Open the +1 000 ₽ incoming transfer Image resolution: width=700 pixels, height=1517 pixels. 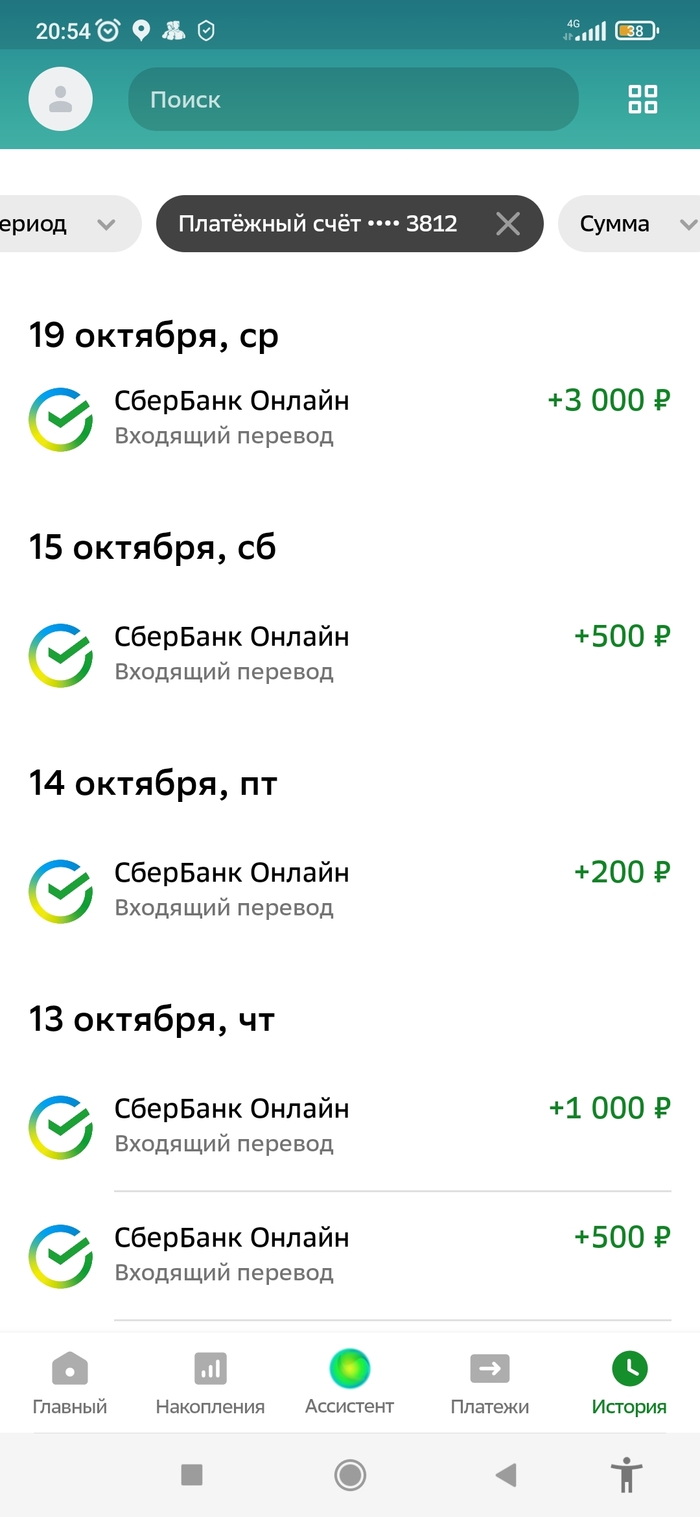350,1126
